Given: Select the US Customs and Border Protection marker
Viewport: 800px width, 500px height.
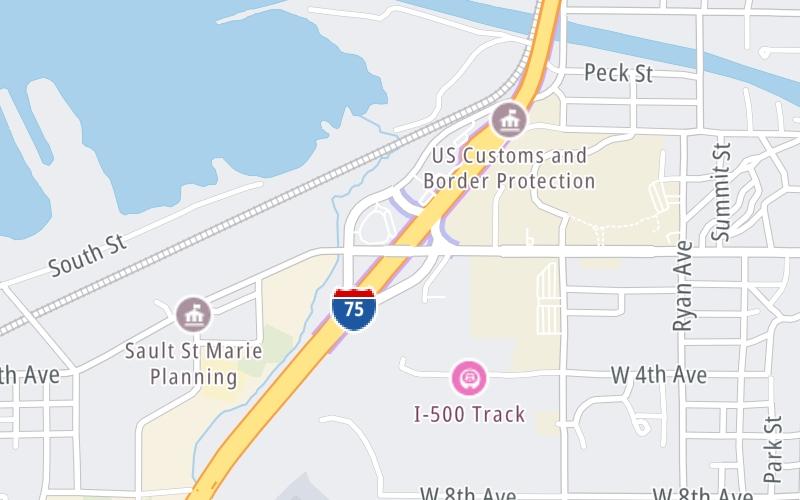Looking at the screenshot, I should [509, 121].
